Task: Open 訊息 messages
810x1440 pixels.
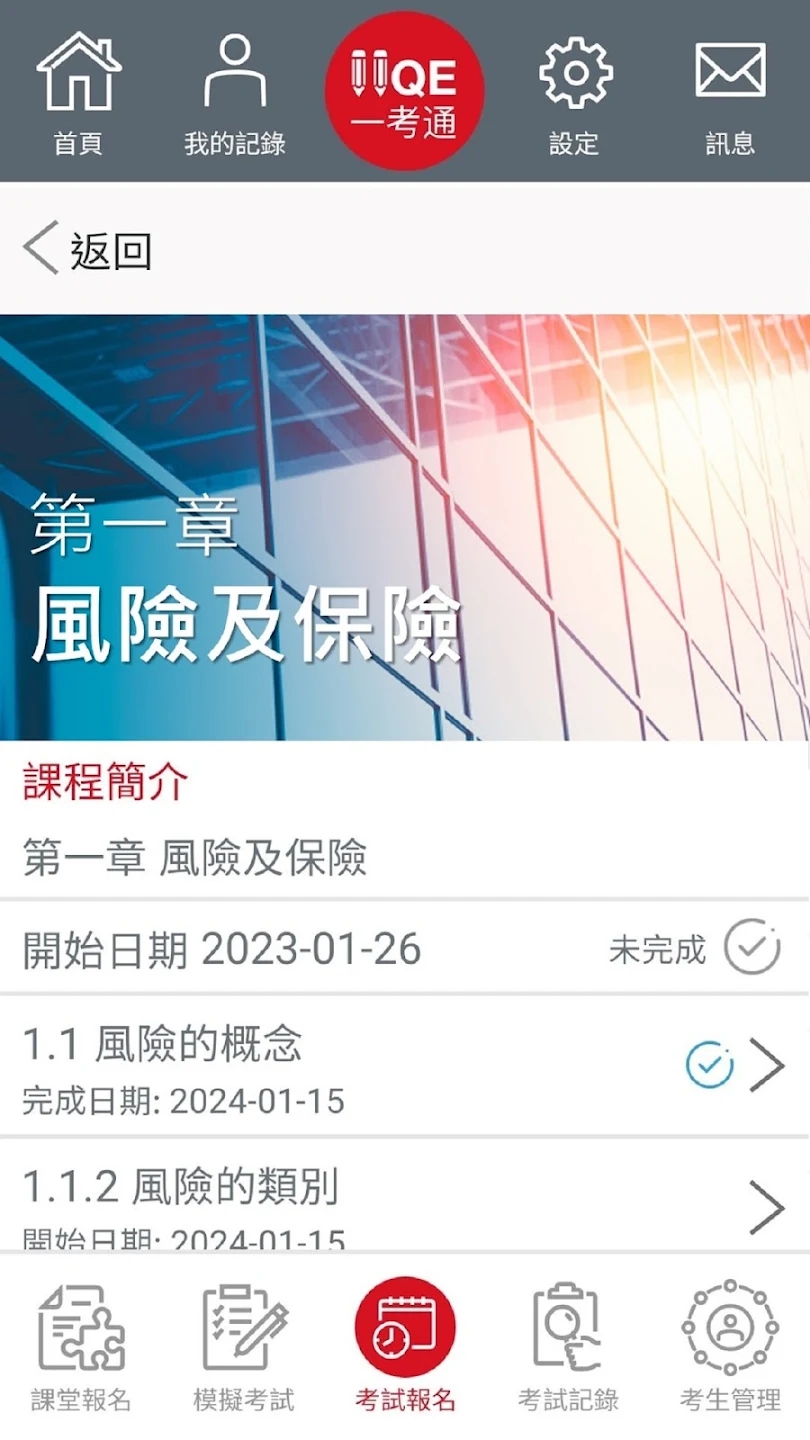Action: [x=730, y=93]
